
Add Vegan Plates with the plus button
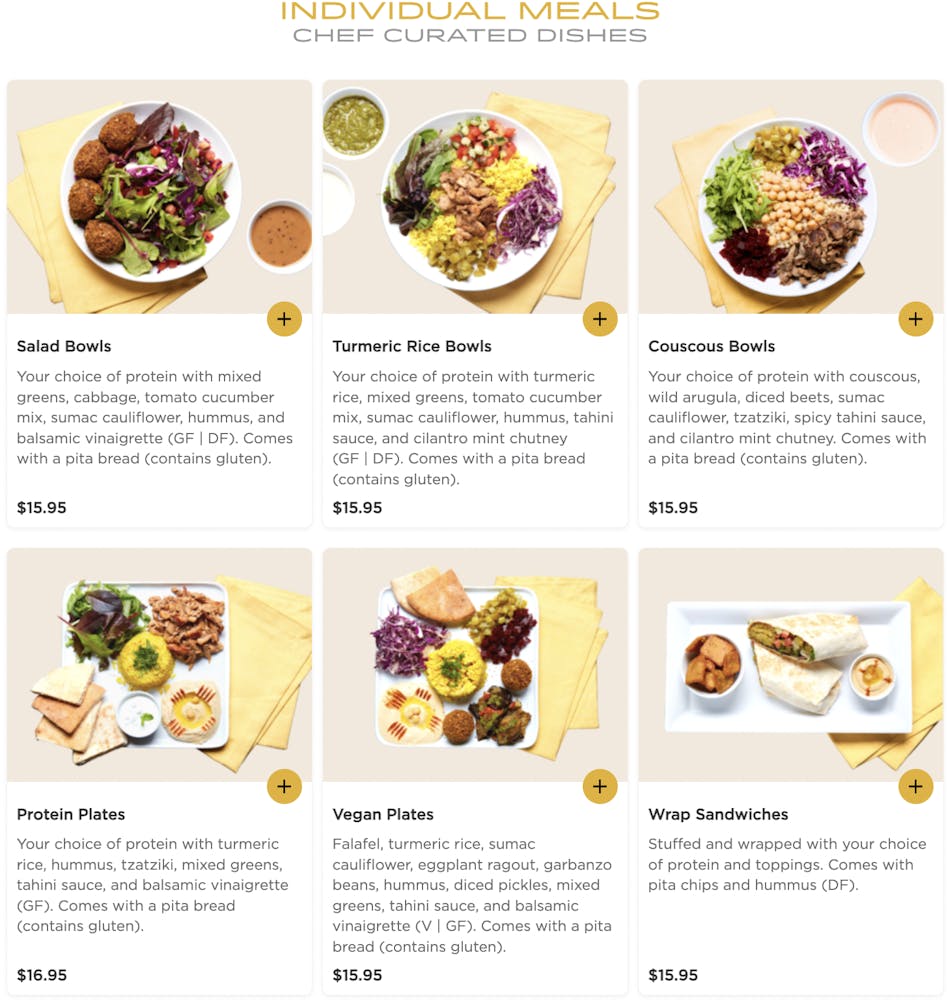pos(600,786)
